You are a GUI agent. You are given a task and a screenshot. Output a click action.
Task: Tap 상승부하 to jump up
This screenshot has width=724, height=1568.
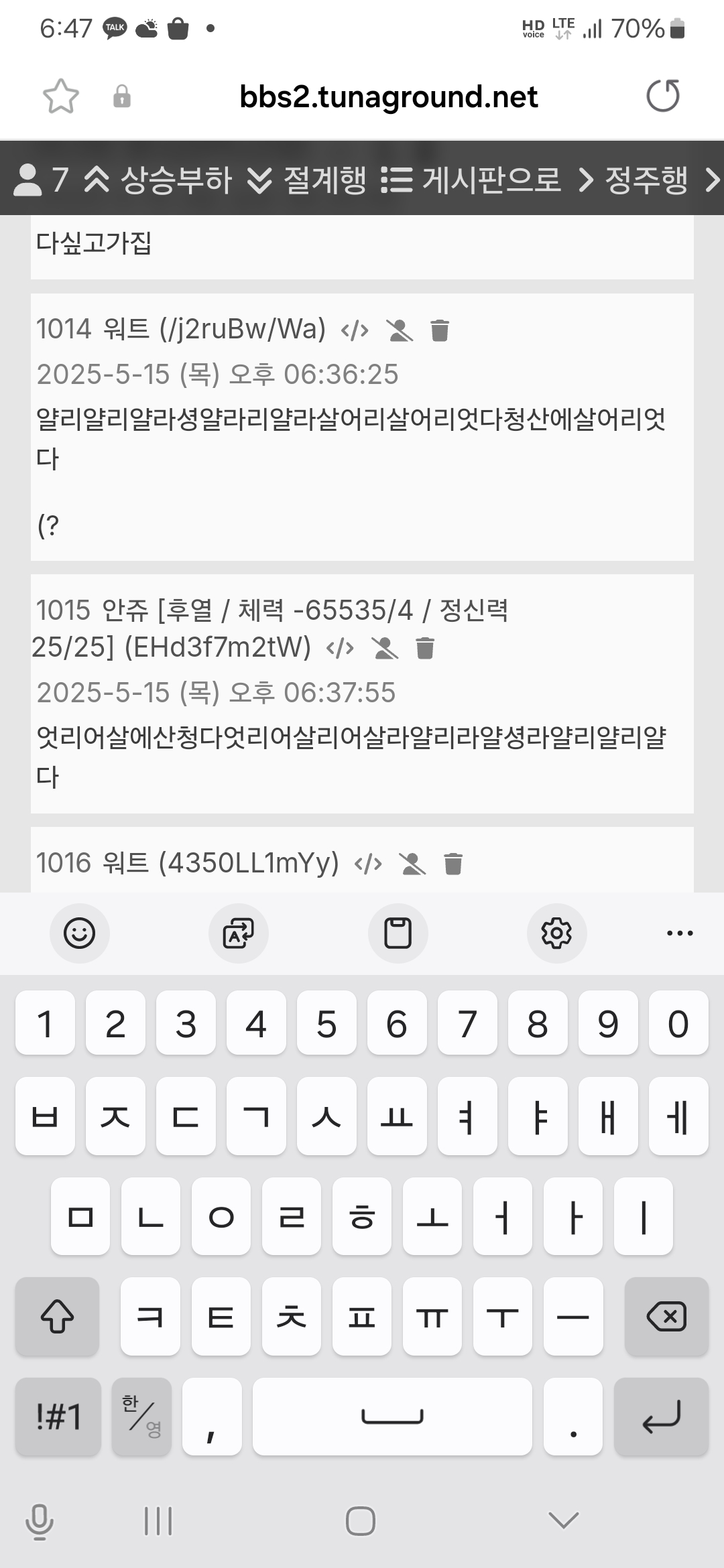click(x=158, y=180)
